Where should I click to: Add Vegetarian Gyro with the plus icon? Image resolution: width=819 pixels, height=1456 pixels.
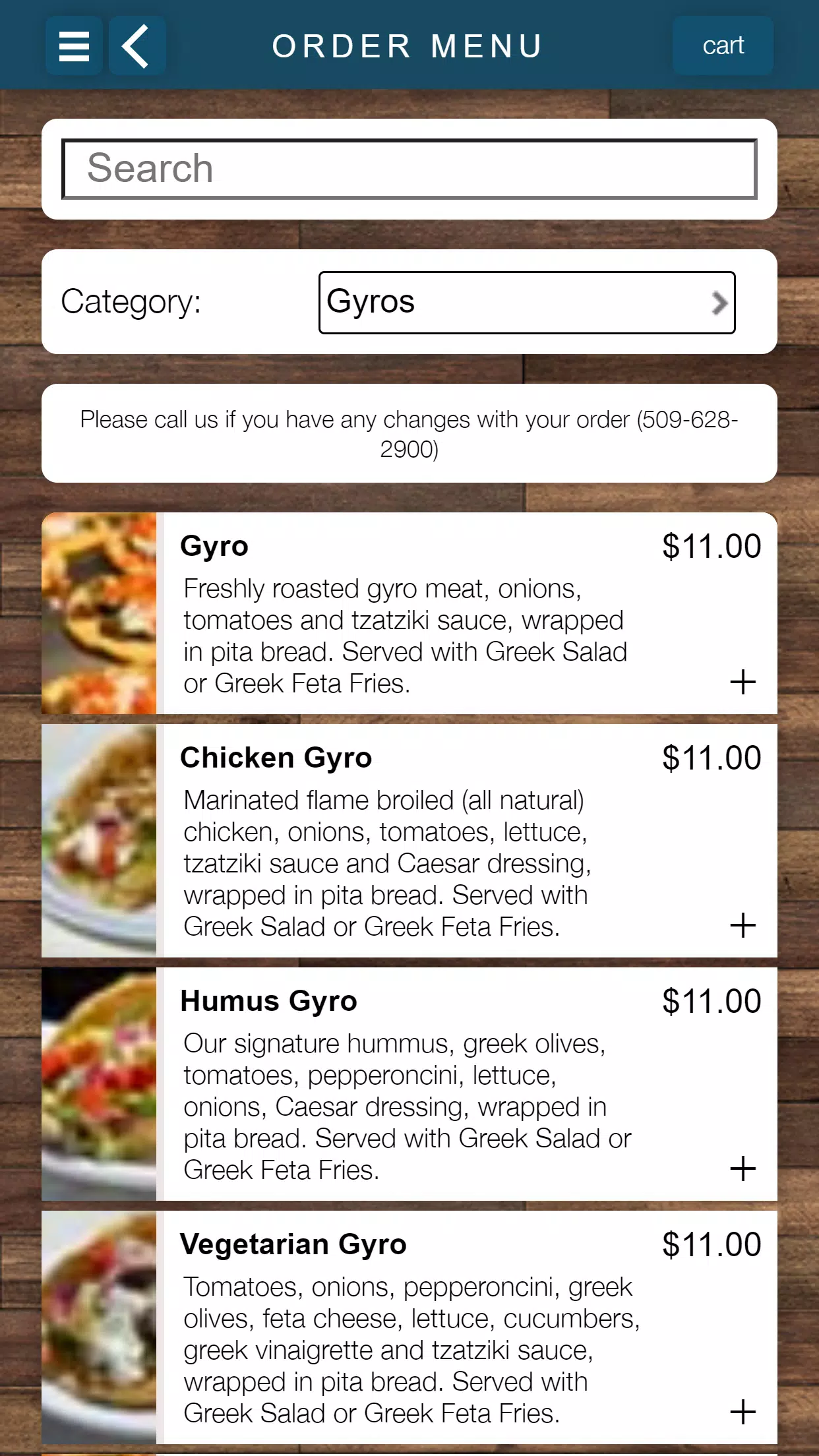pyautogui.click(x=743, y=1412)
